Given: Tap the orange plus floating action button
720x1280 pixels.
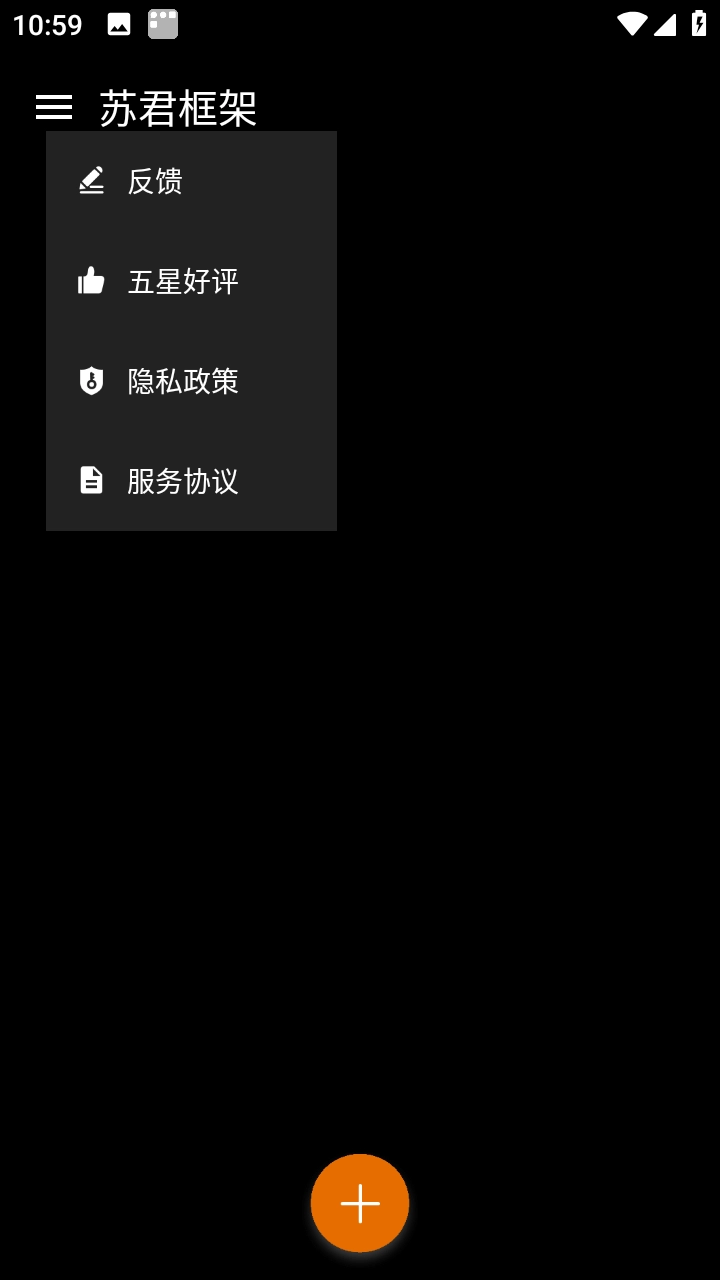Looking at the screenshot, I should pos(360,1202).
